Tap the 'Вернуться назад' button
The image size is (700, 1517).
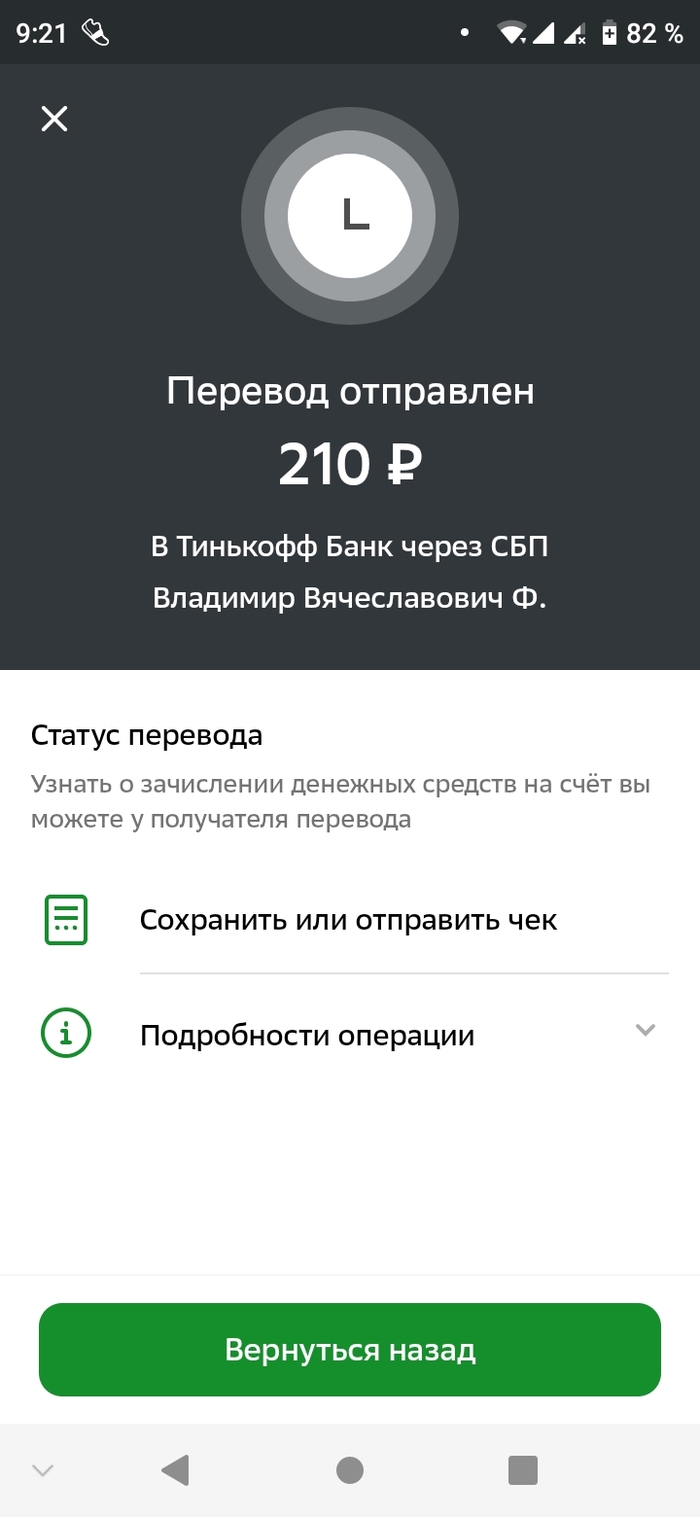(350, 1350)
